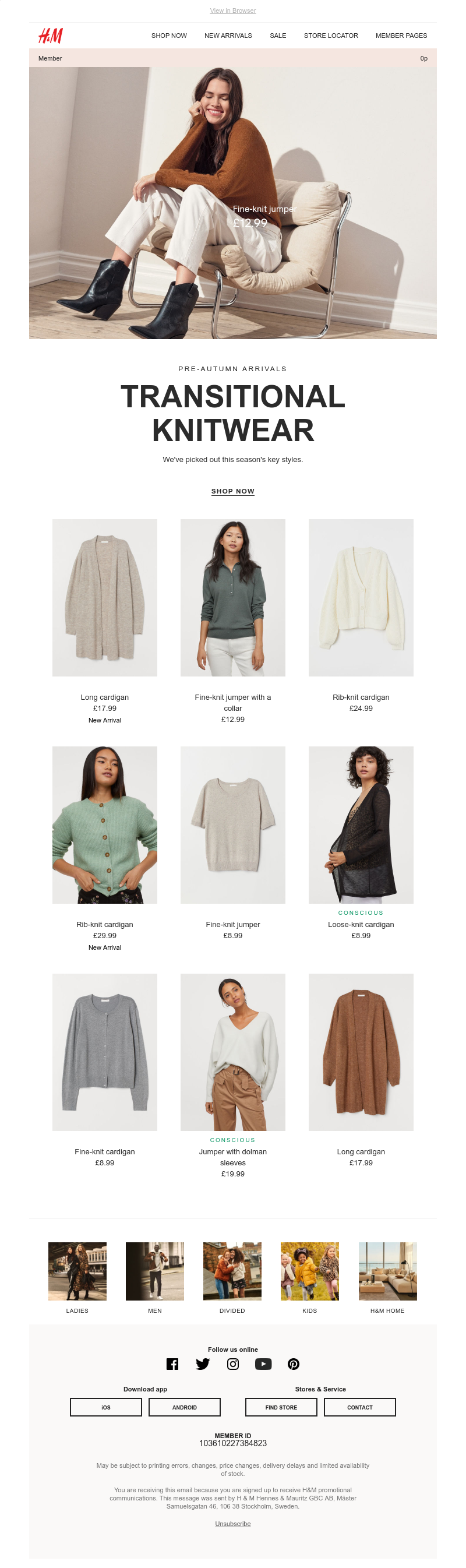
Task: Open the Fine-knit cardigan £8.99 item
Action: (105, 1052)
